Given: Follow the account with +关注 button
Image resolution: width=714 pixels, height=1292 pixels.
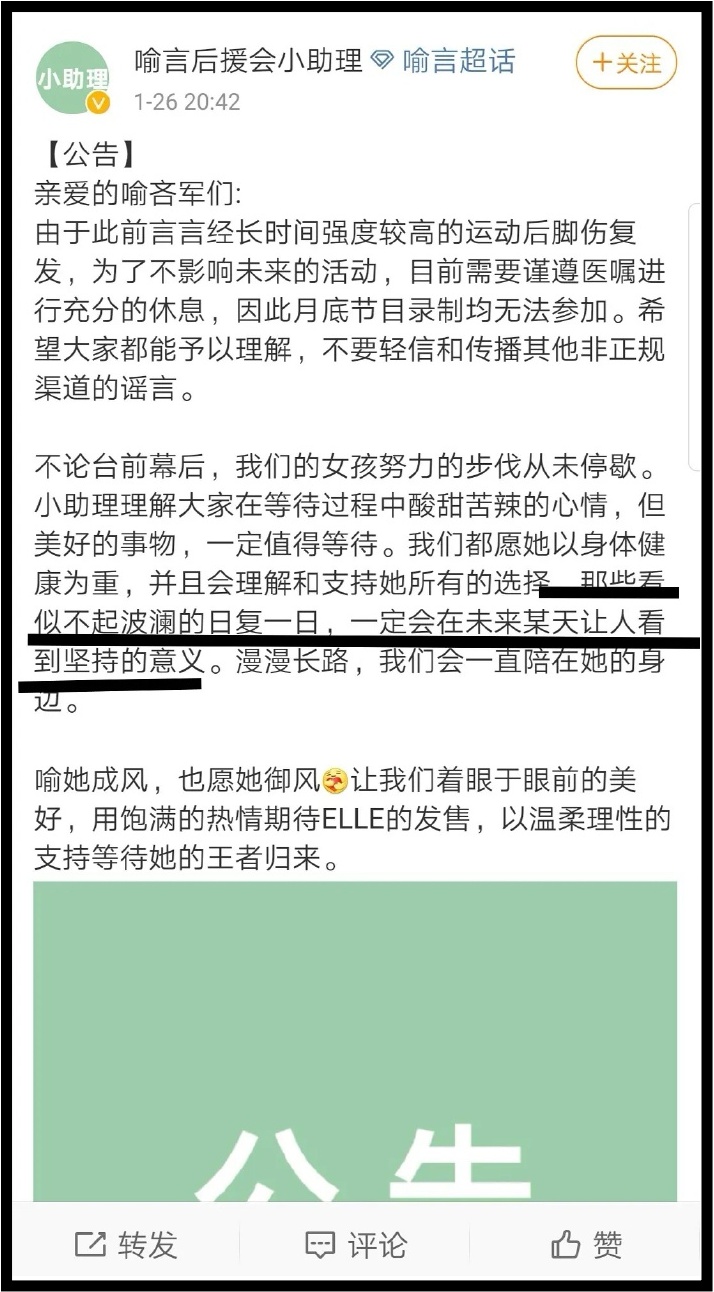Looking at the screenshot, I should pyautogui.click(x=626, y=63).
